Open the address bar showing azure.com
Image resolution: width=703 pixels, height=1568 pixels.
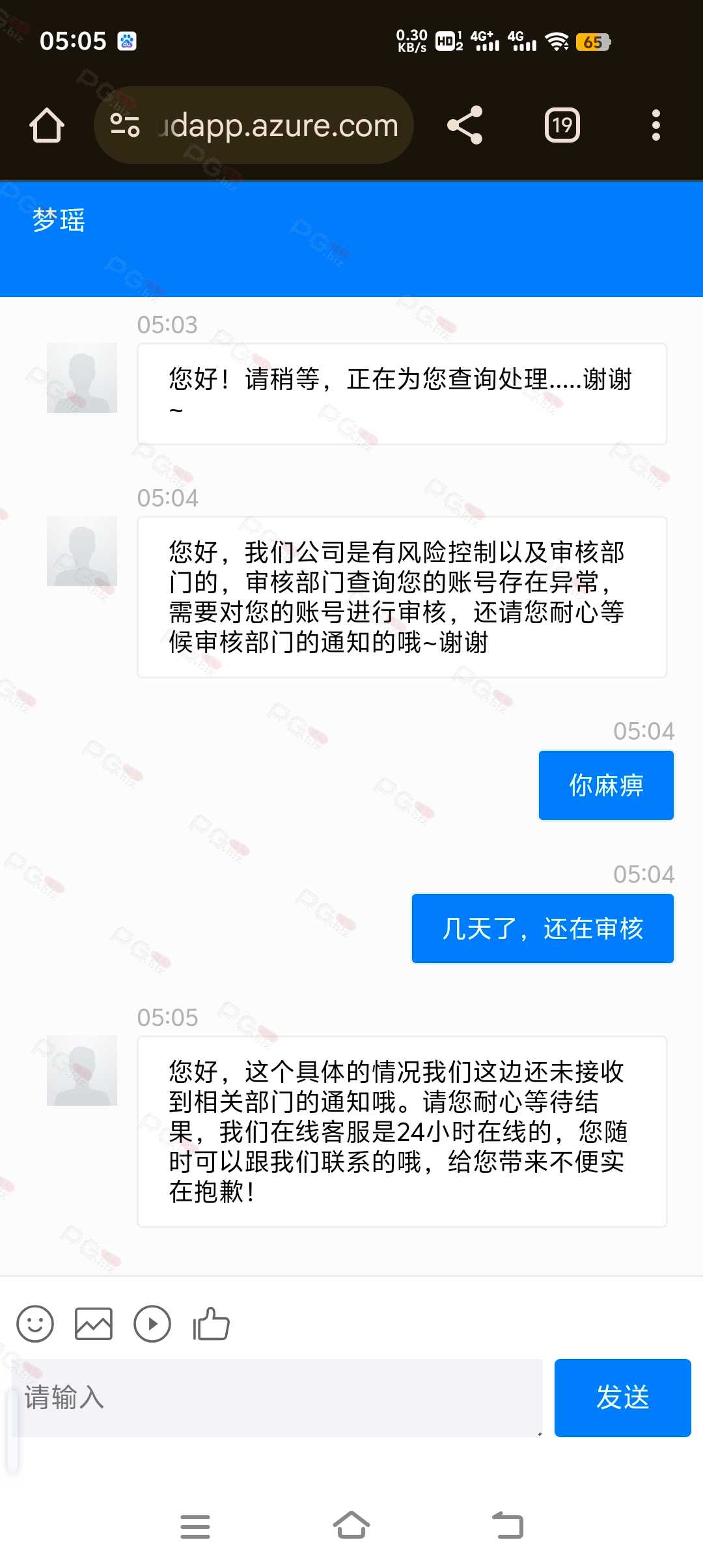pyautogui.click(x=254, y=125)
